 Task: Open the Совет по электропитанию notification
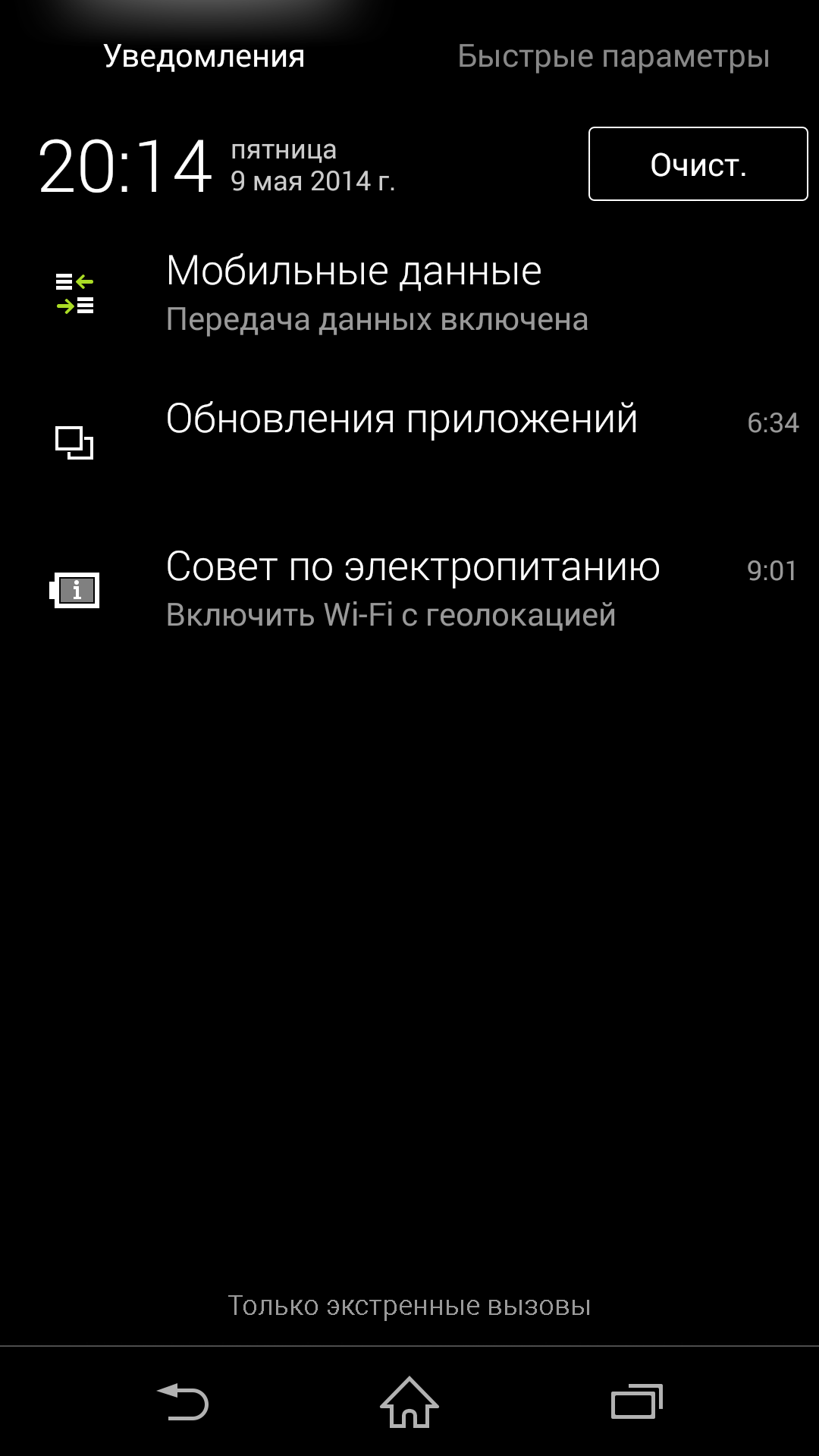(x=409, y=589)
